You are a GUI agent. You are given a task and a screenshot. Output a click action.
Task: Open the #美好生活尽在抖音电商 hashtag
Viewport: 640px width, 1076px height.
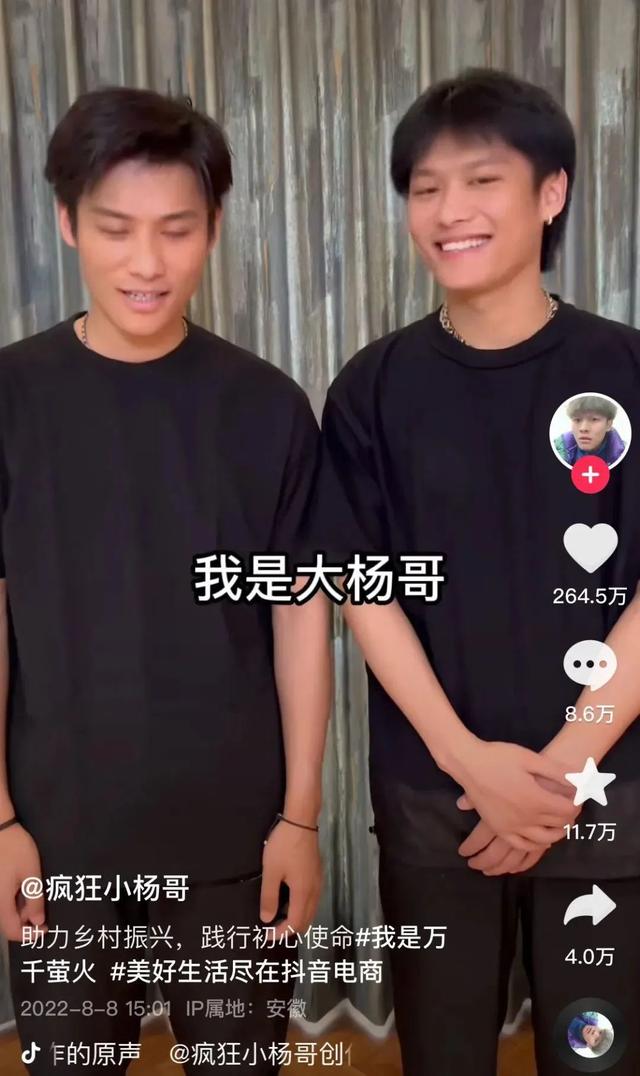[246, 971]
